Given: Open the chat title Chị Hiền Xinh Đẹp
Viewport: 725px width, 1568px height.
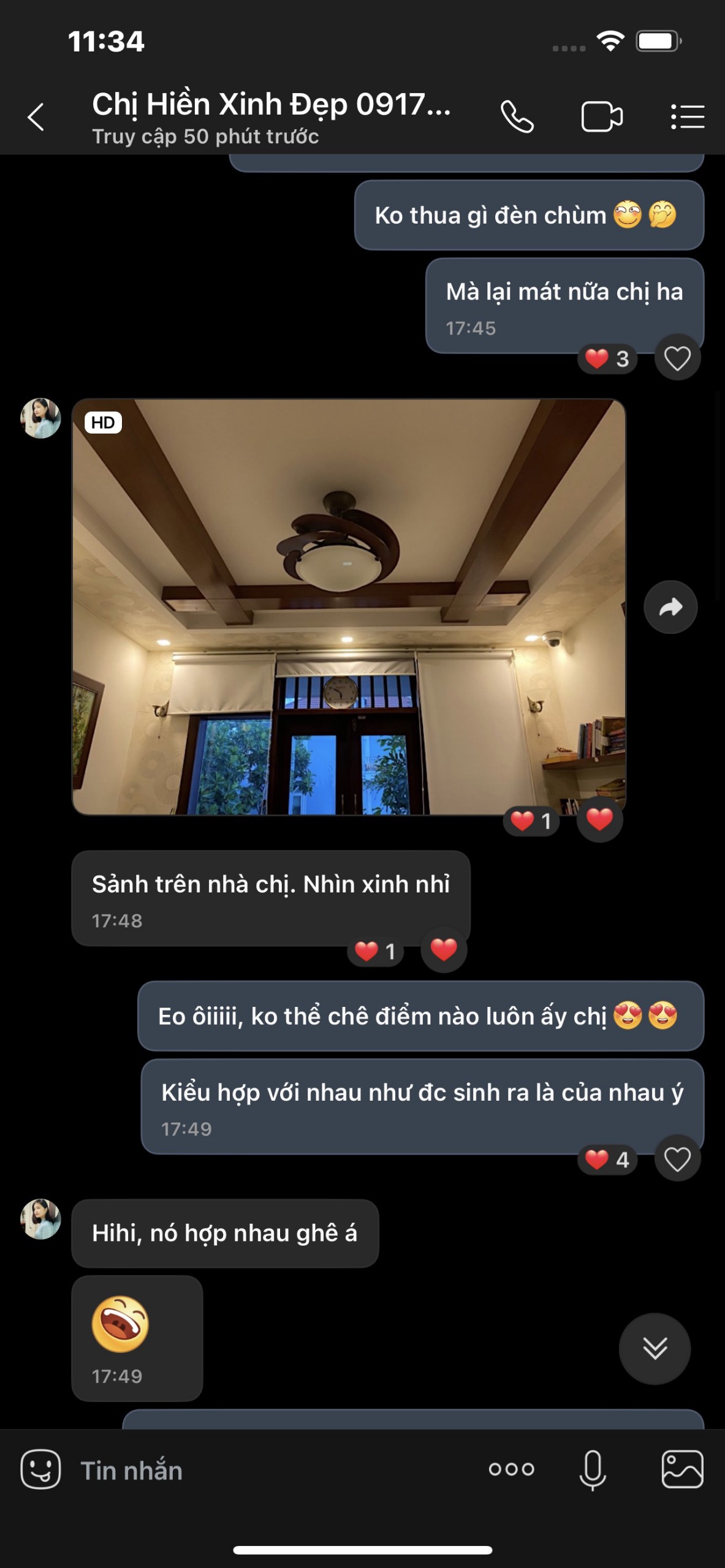Looking at the screenshot, I should click(271, 104).
